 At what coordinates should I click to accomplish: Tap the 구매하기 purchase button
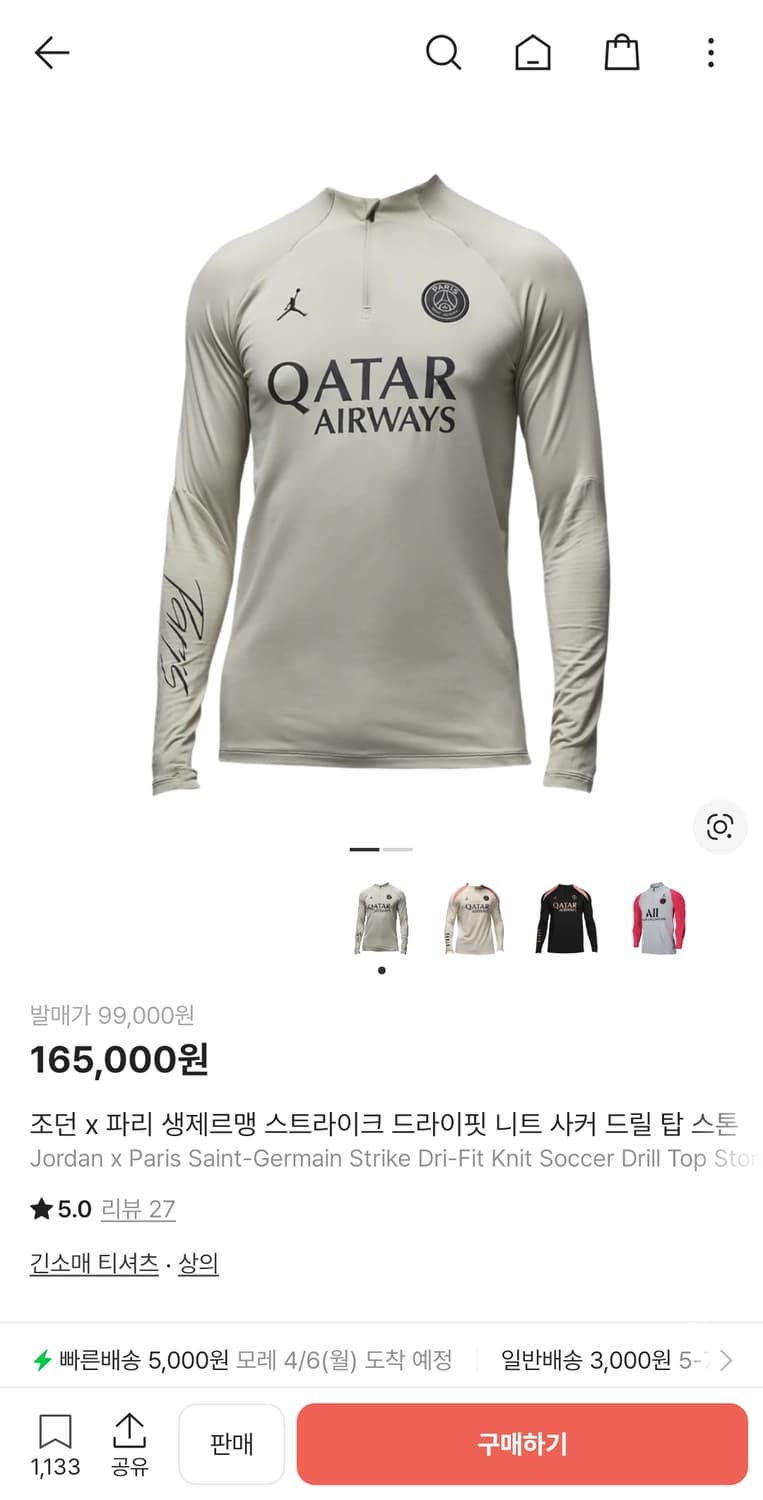click(x=522, y=1443)
